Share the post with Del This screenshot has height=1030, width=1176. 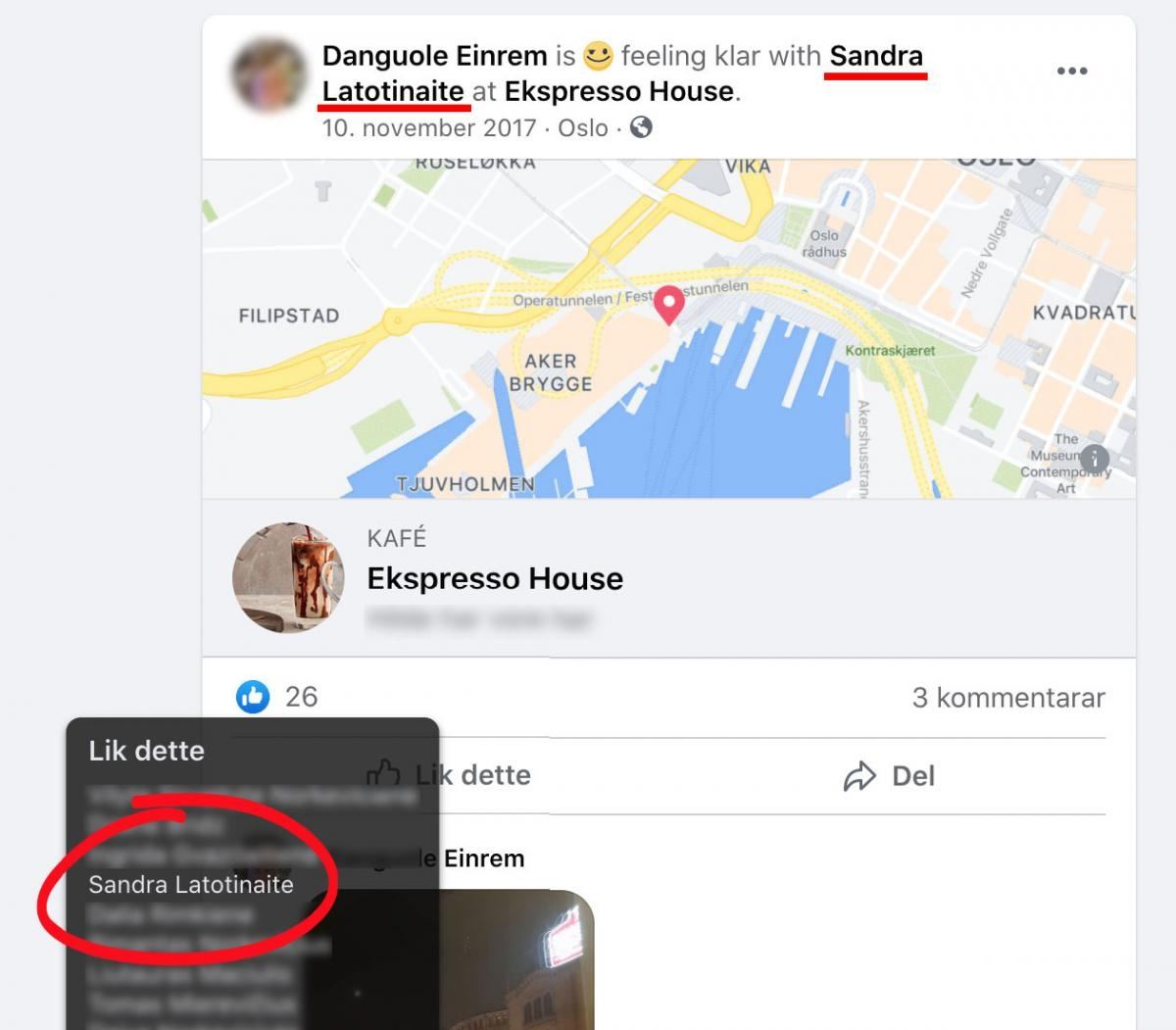[x=888, y=776]
